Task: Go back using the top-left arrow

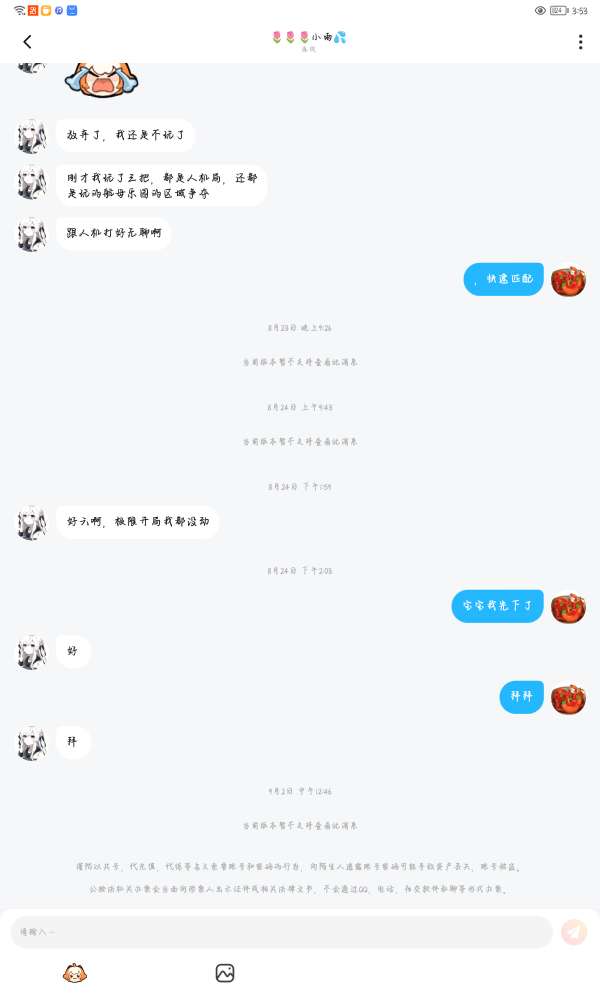Action: coord(27,42)
